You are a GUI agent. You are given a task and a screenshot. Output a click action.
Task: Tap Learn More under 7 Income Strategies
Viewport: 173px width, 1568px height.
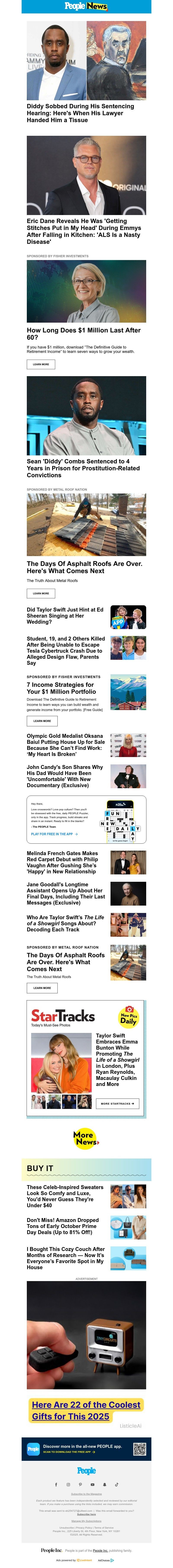coord(42,721)
